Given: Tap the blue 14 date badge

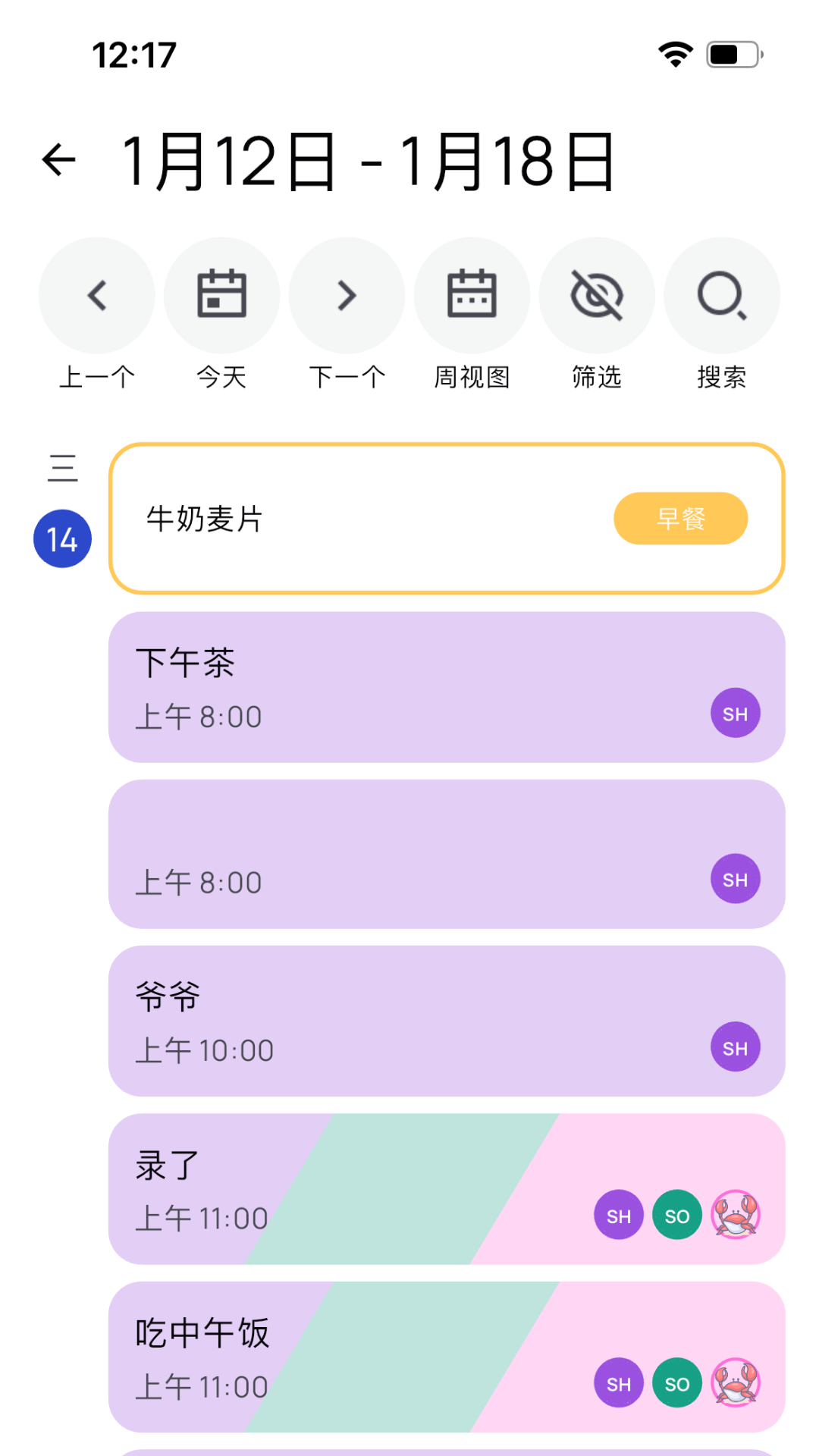Looking at the screenshot, I should (x=63, y=538).
